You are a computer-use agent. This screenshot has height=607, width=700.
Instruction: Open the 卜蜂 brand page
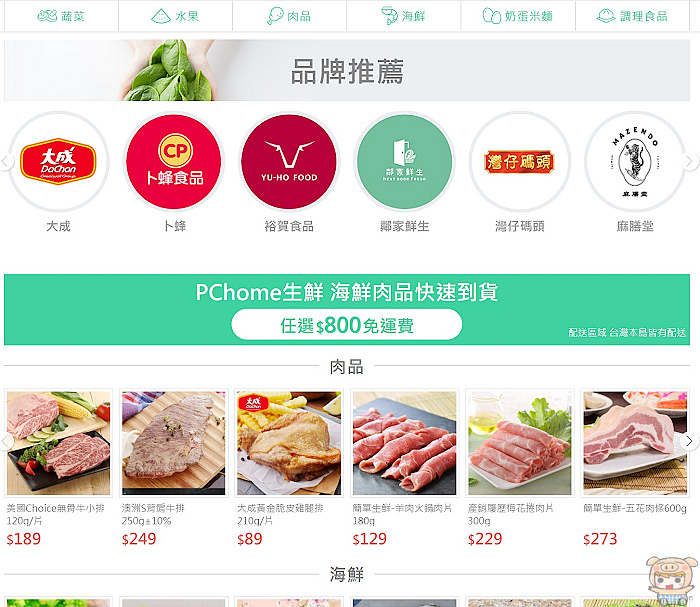pyautogui.click(x=174, y=161)
